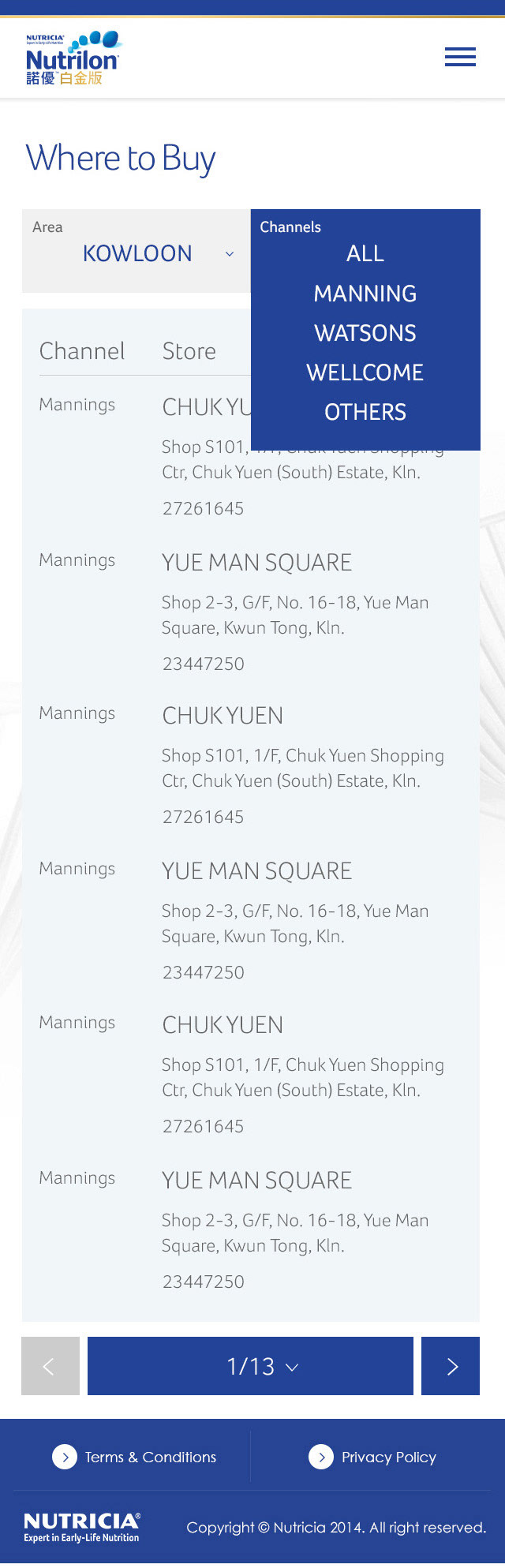Expand the Area dropdown showing KOWLOON

tap(137, 253)
